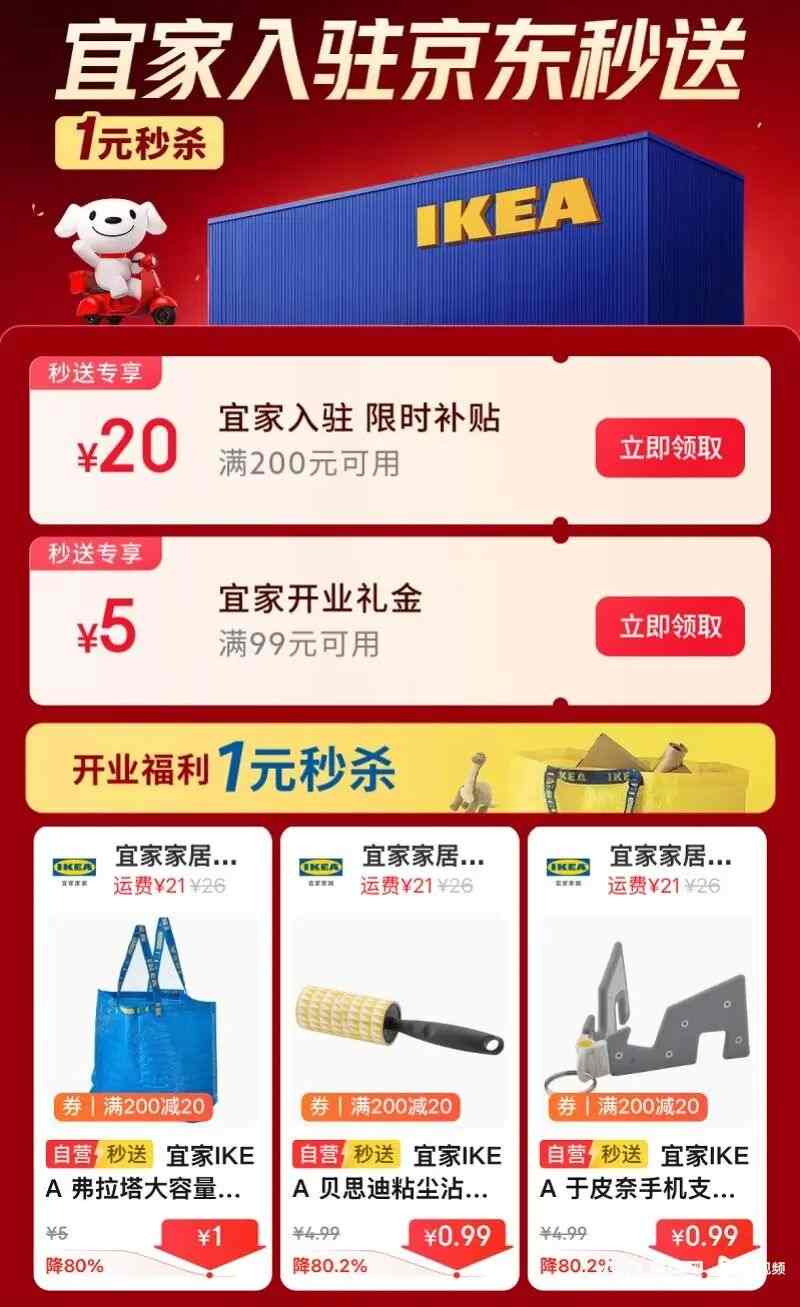This screenshot has width=800, height=1307.
Task: Click the 宜家入驻京东秒送 title banner
Action: click(x=400, y=60)
